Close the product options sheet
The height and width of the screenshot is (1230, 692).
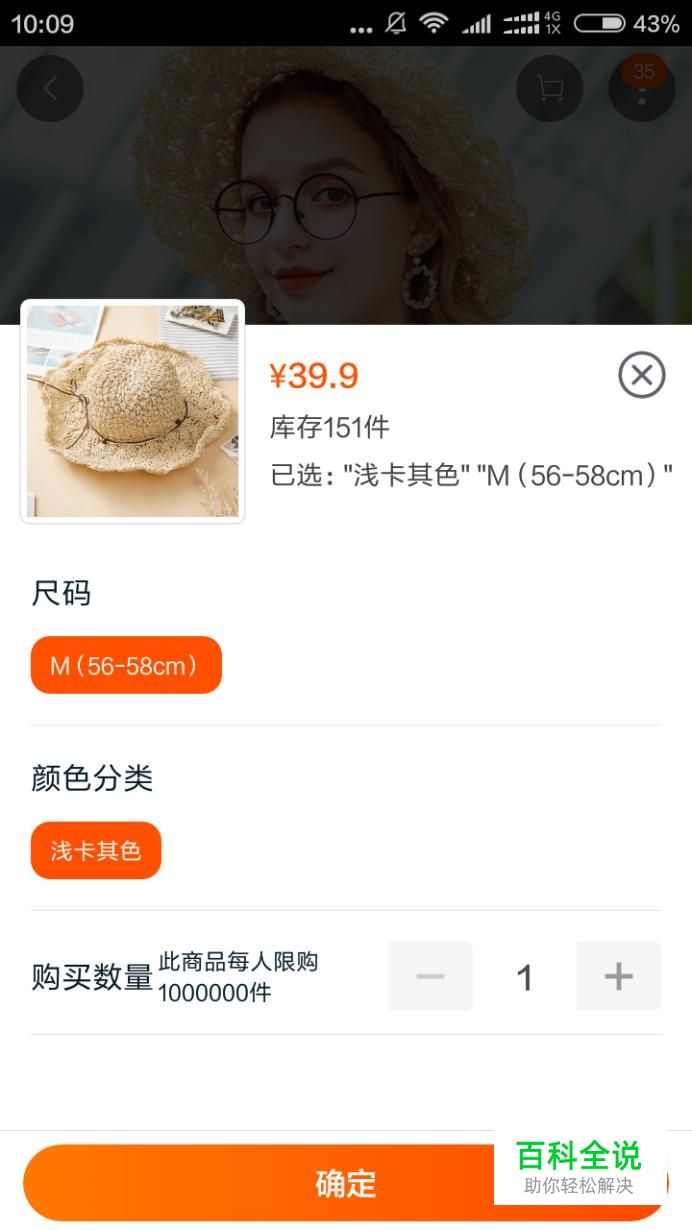641,376
